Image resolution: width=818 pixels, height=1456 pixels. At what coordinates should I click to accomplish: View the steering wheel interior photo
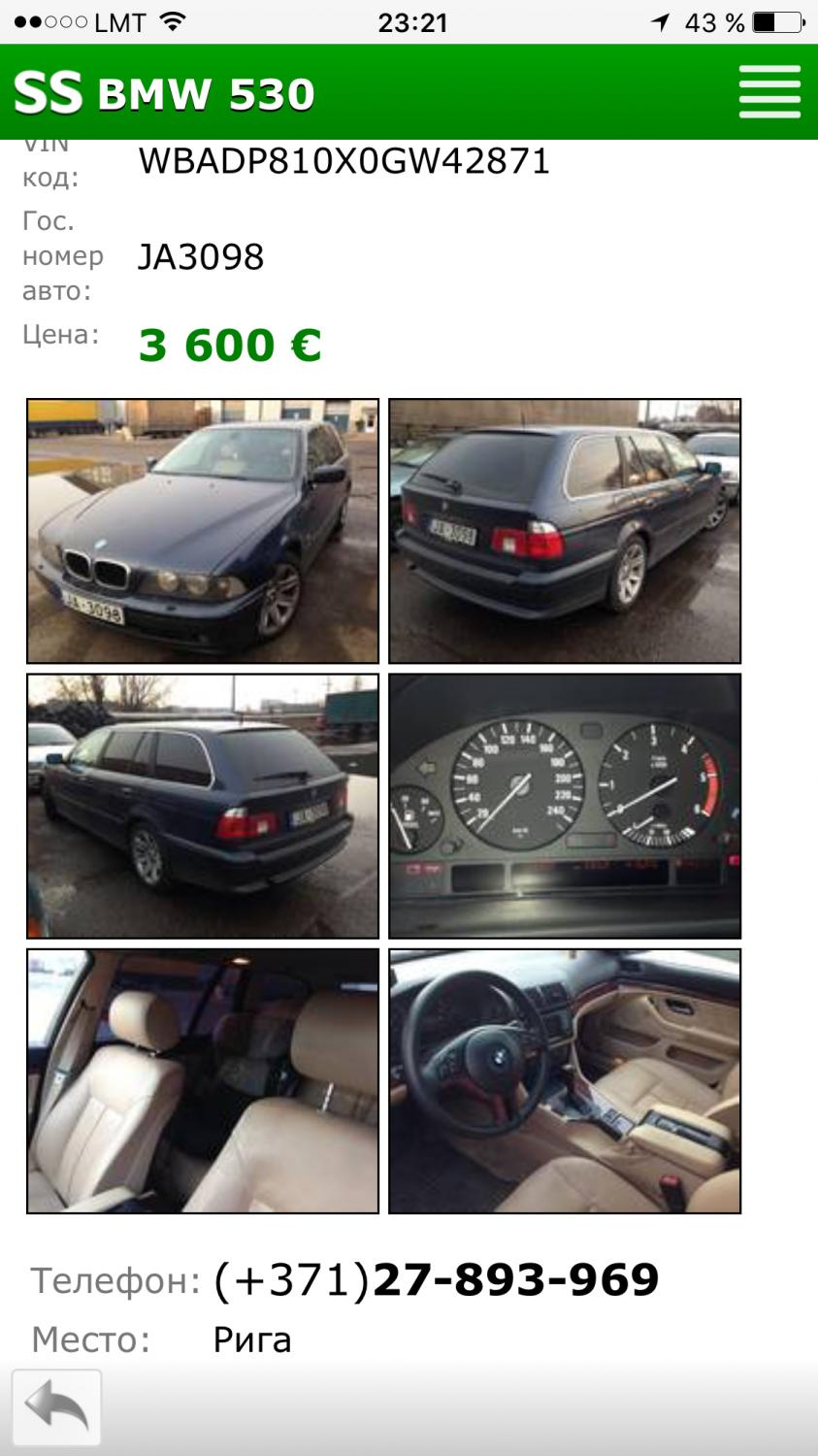click(565, 1081)
